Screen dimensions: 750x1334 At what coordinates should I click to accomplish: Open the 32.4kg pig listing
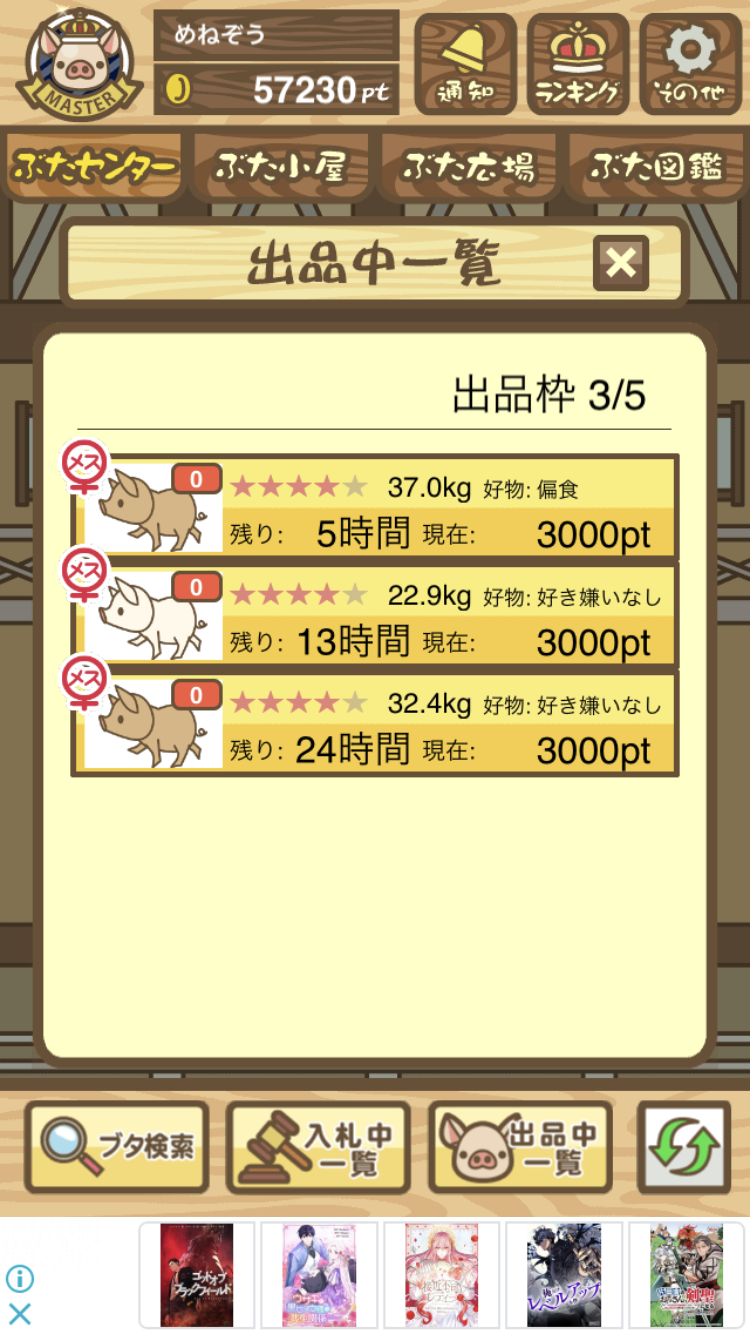tap(375, 724)
